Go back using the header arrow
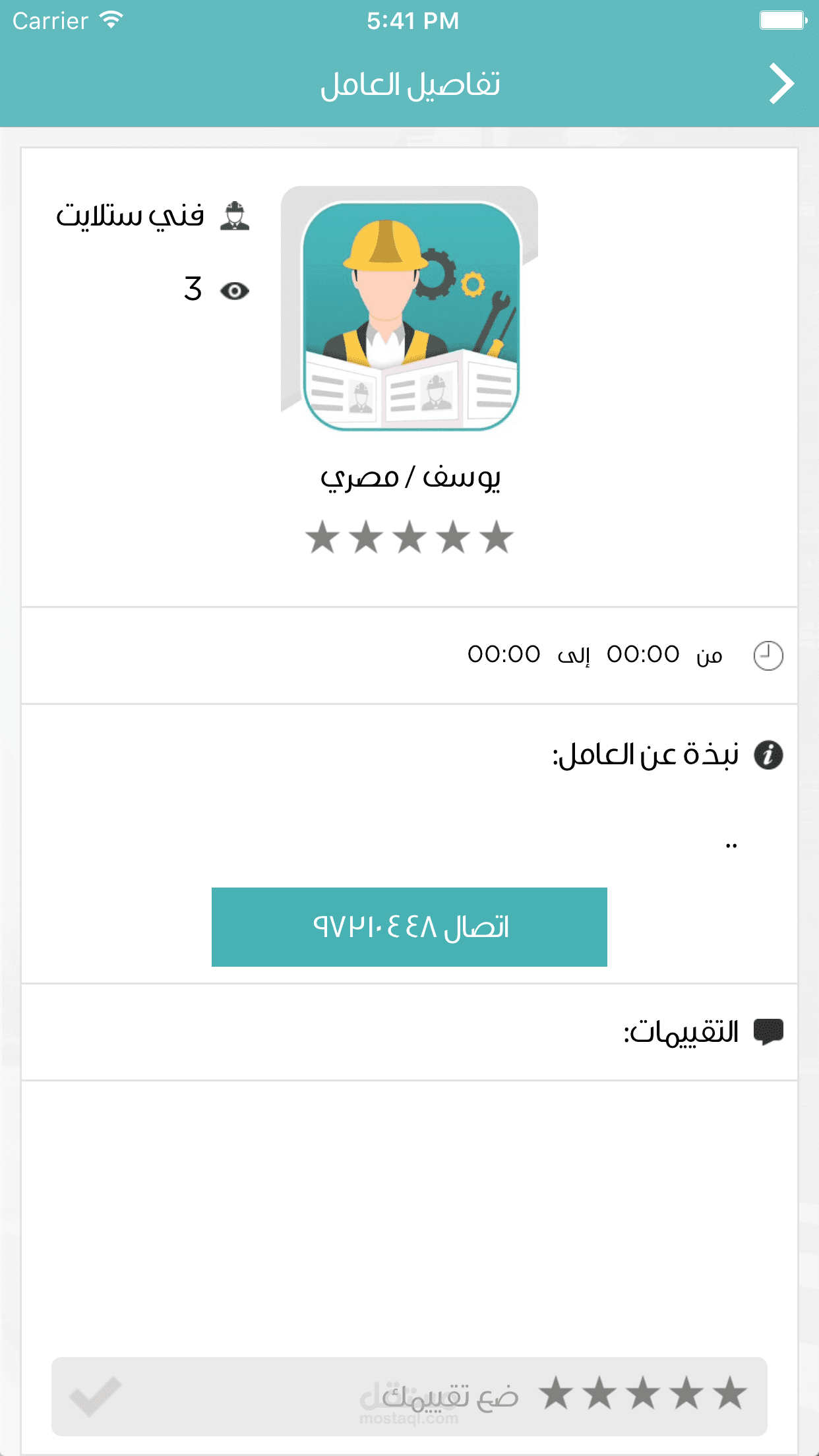Image resolution: width=819 pixels, height=1456 pixels. (781, 84)
